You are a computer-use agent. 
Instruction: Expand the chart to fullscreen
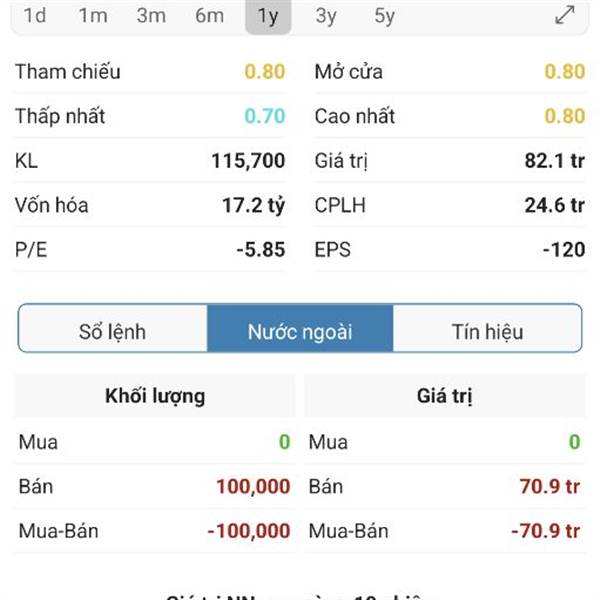(565, 15)
